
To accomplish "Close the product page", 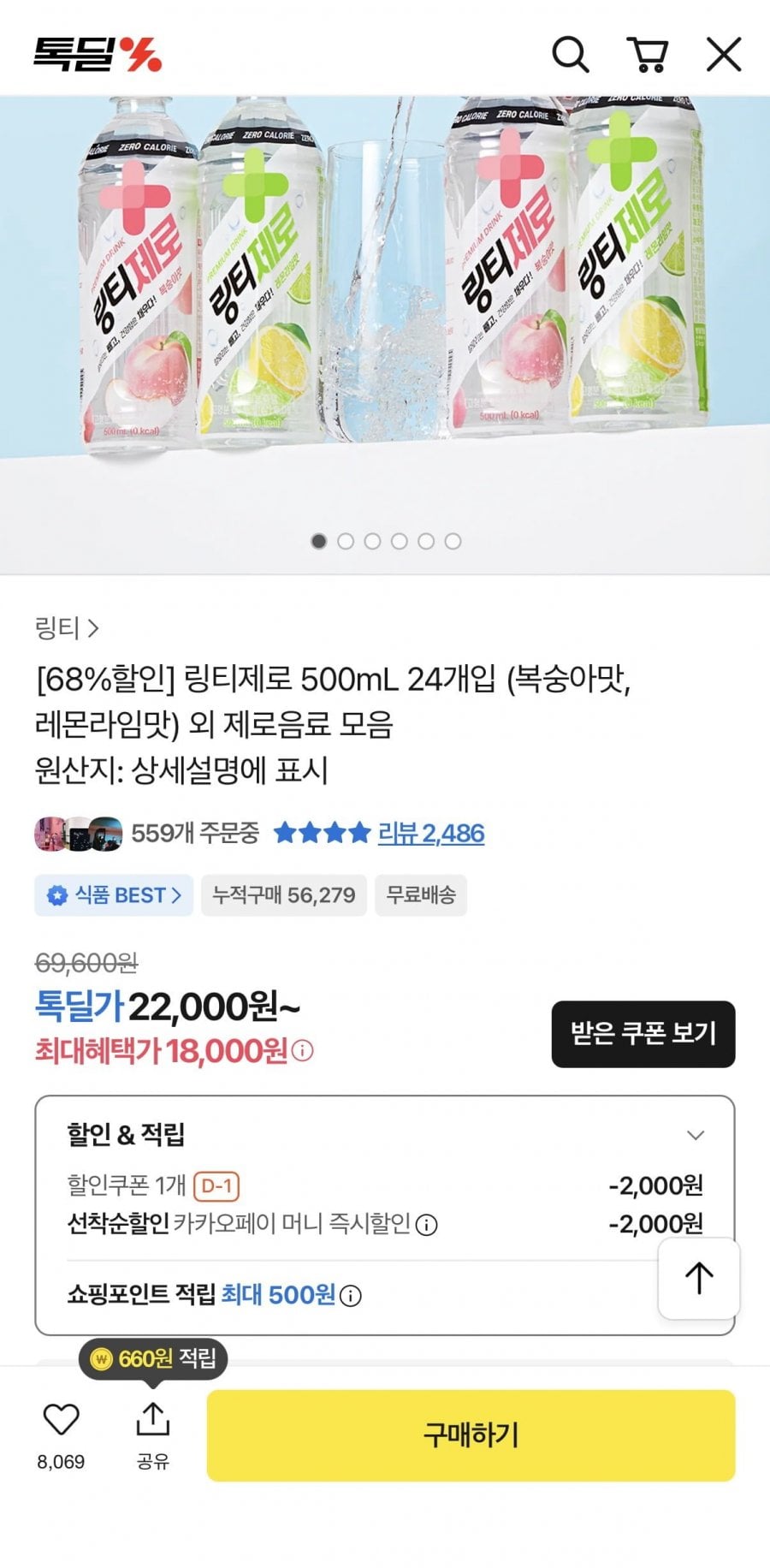I will [723, 56].
